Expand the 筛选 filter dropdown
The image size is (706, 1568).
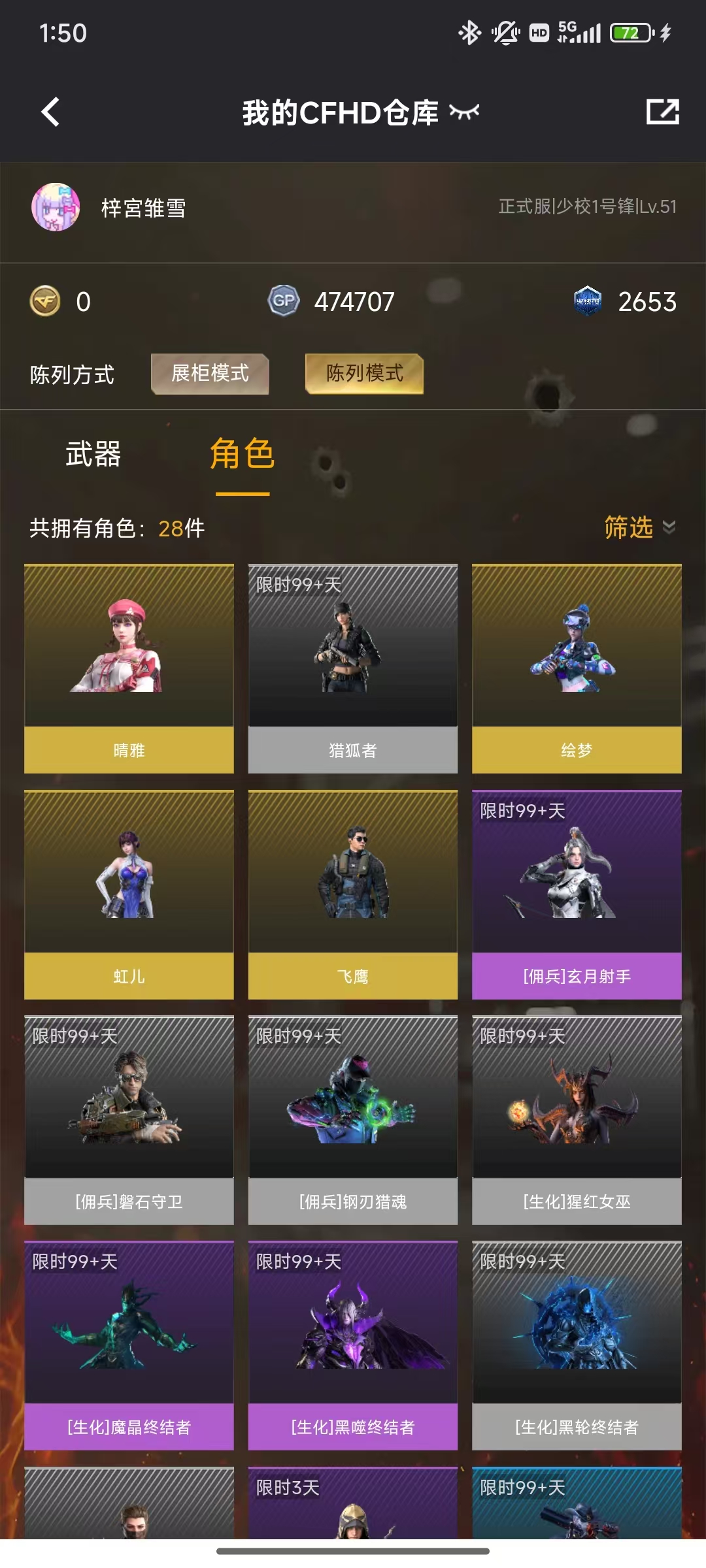[639, 527]
